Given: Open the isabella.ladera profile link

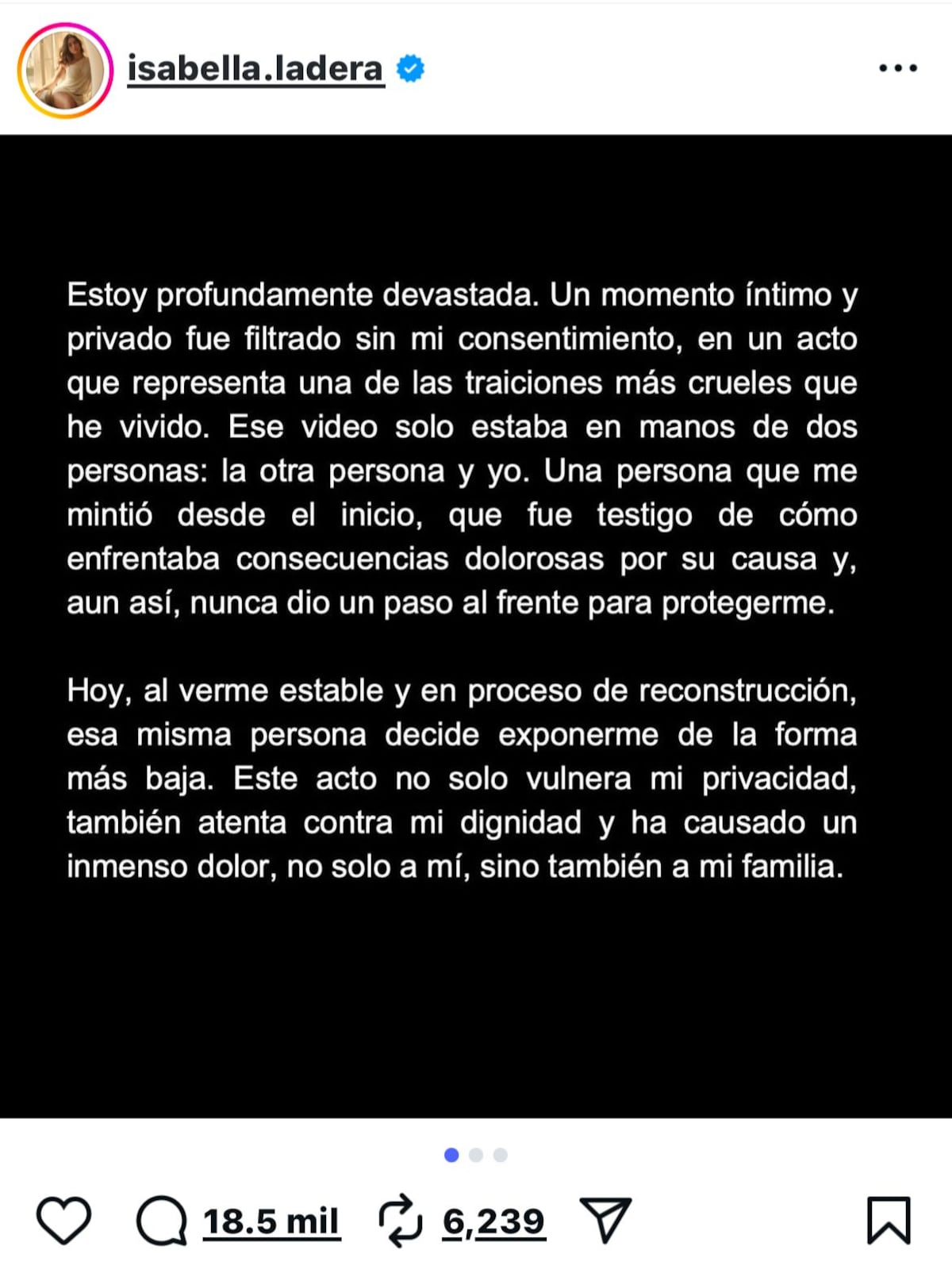Looking at the screenshot, I should click(x=255, y=69).
